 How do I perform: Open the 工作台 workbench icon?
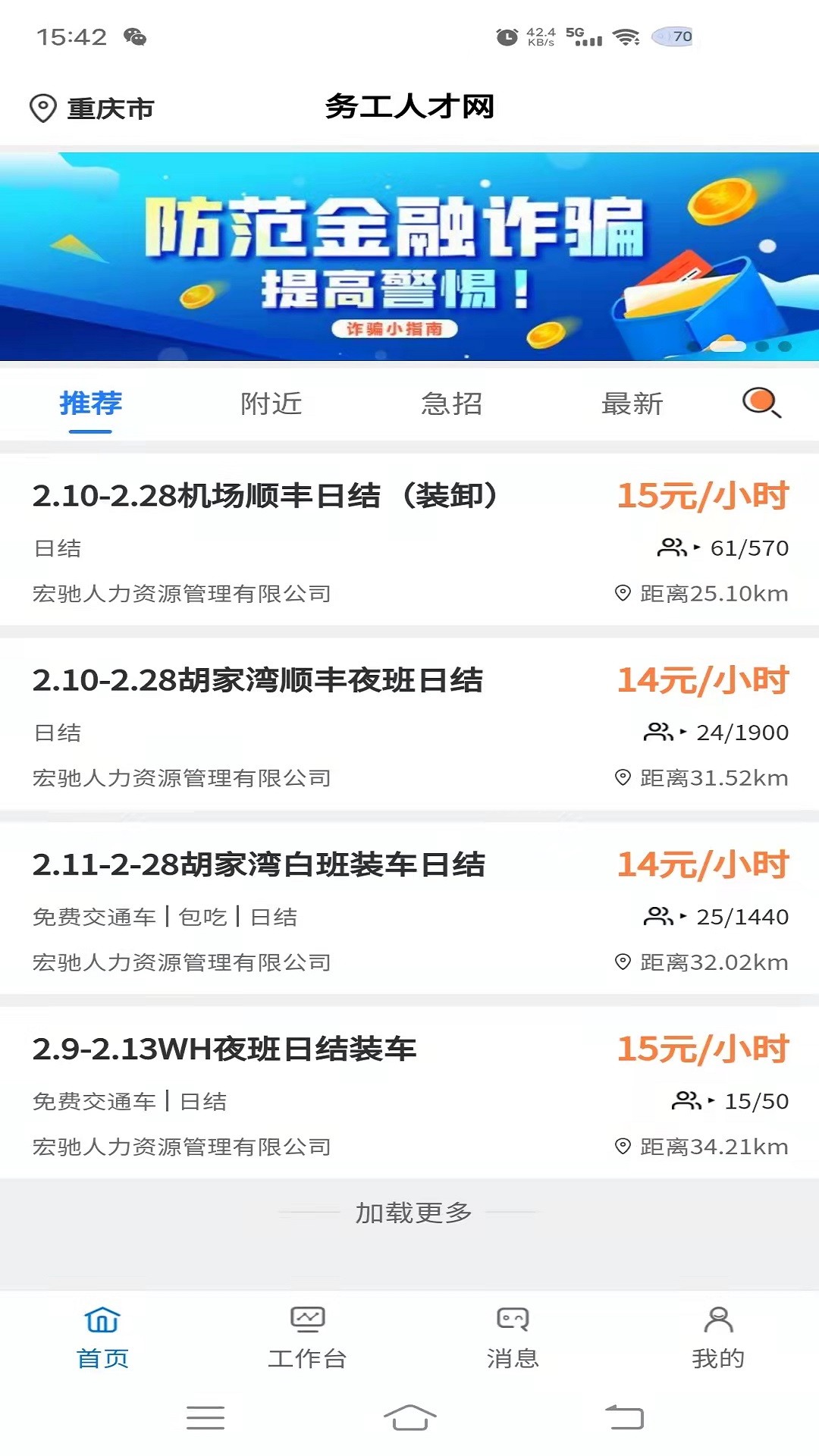[307, 1320]
